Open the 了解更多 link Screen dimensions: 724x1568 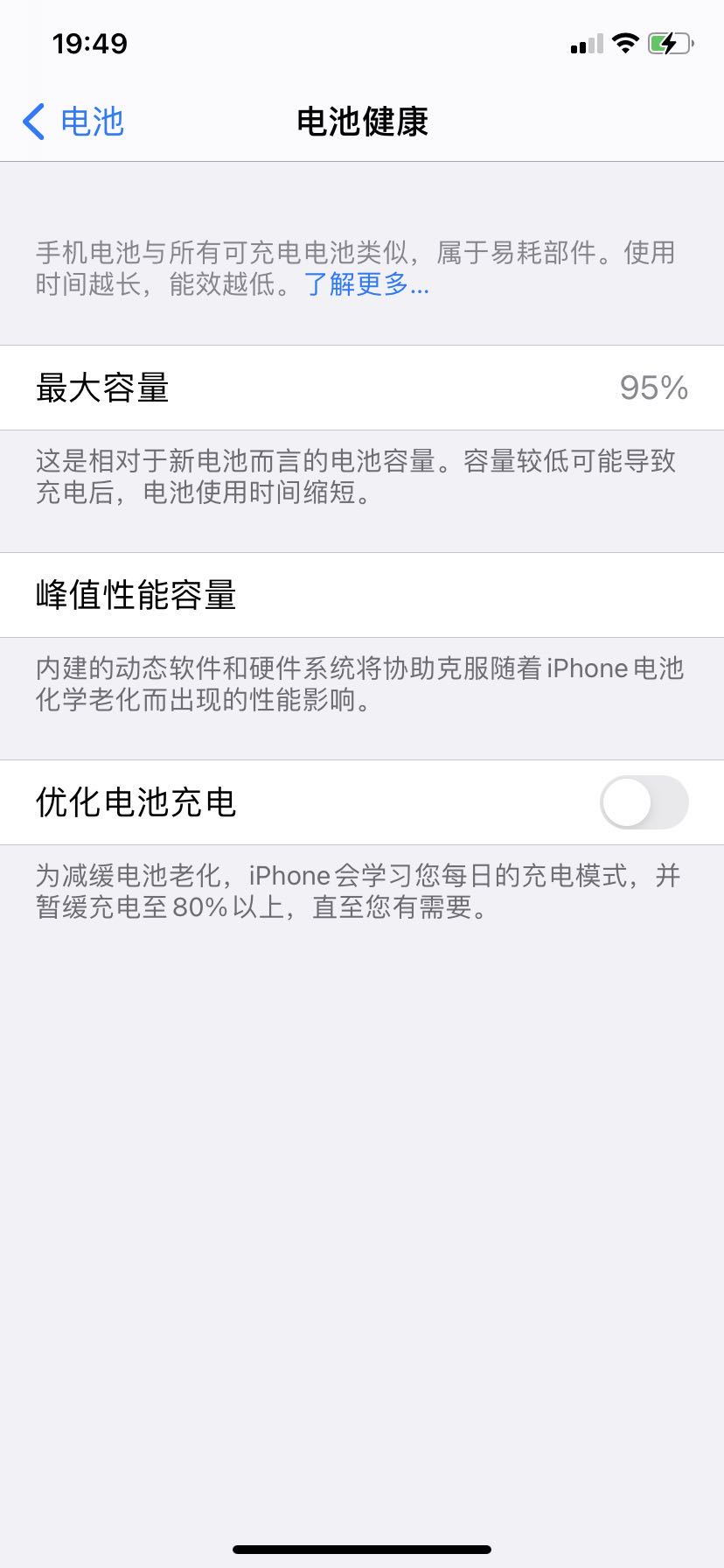click(x=366, y=284)
